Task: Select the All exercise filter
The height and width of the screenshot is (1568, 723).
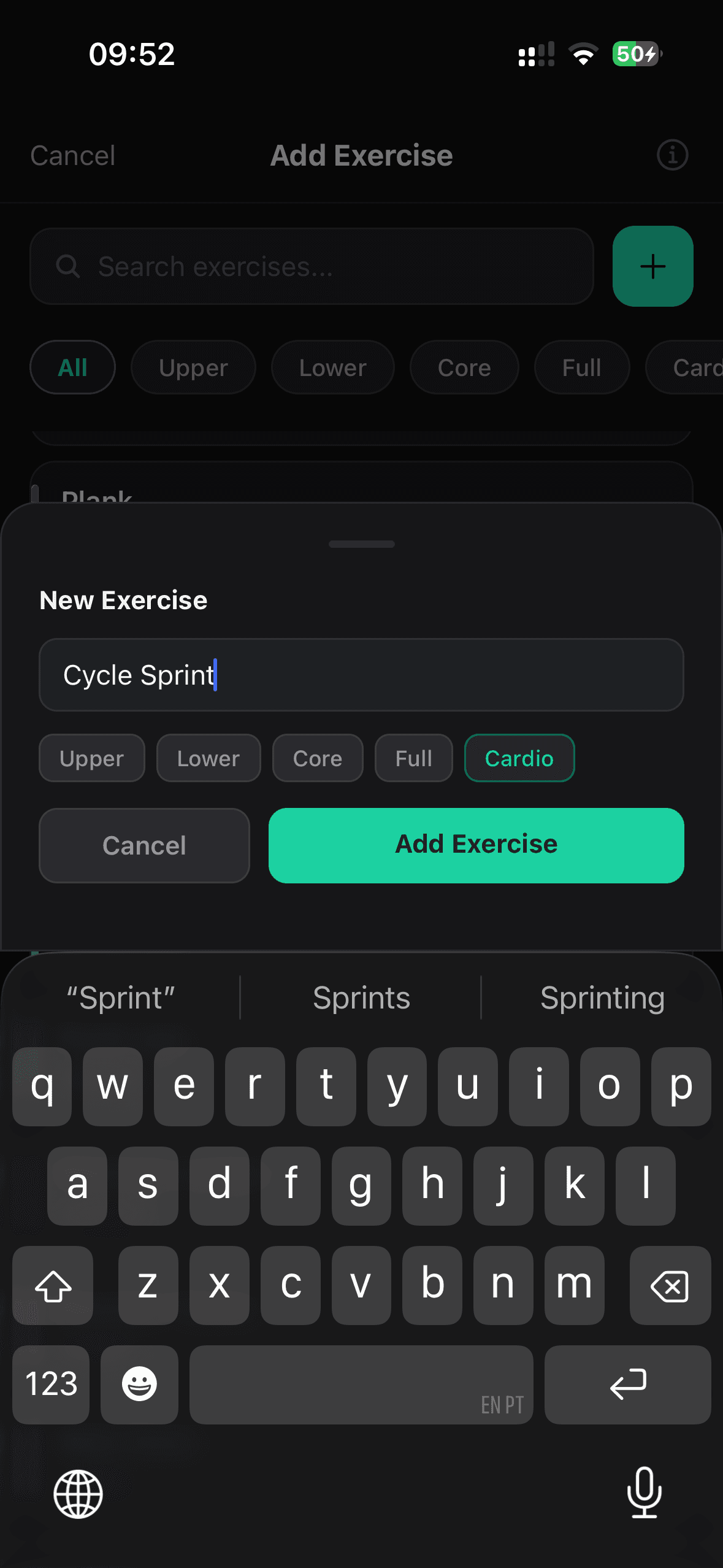Action: click(x=72, y=367)
